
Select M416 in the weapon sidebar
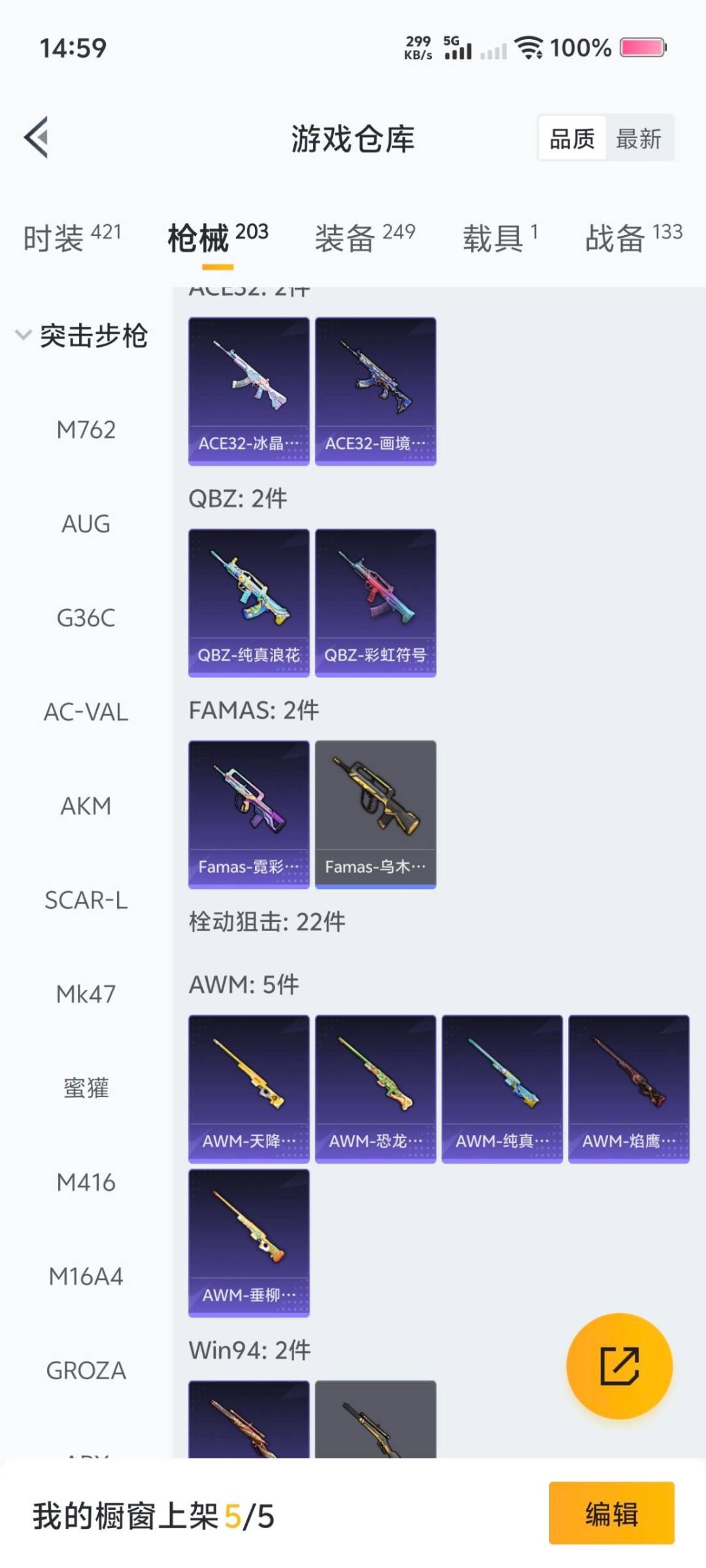pos(85,1181)
